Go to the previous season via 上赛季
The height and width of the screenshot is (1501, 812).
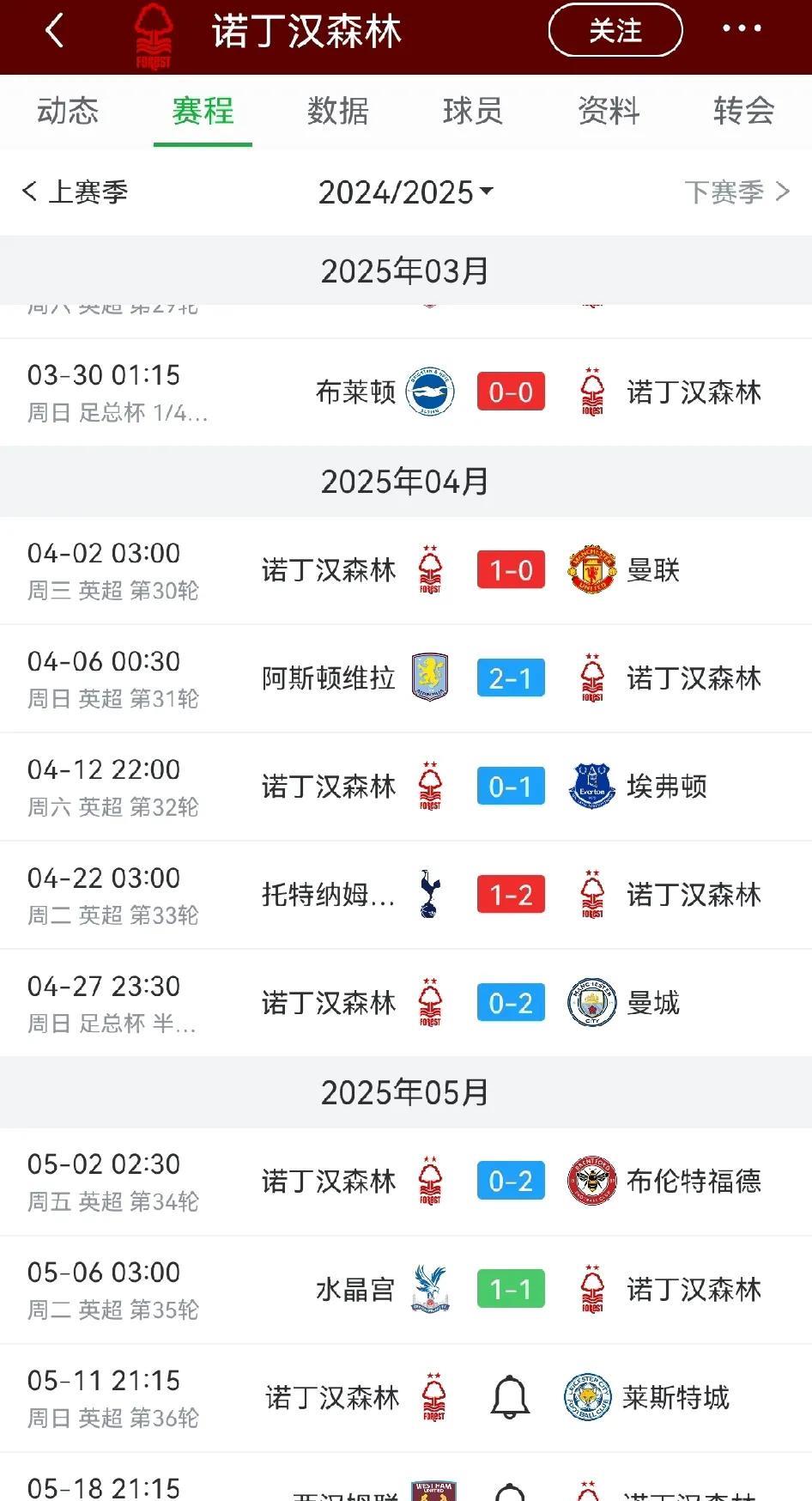75,191
